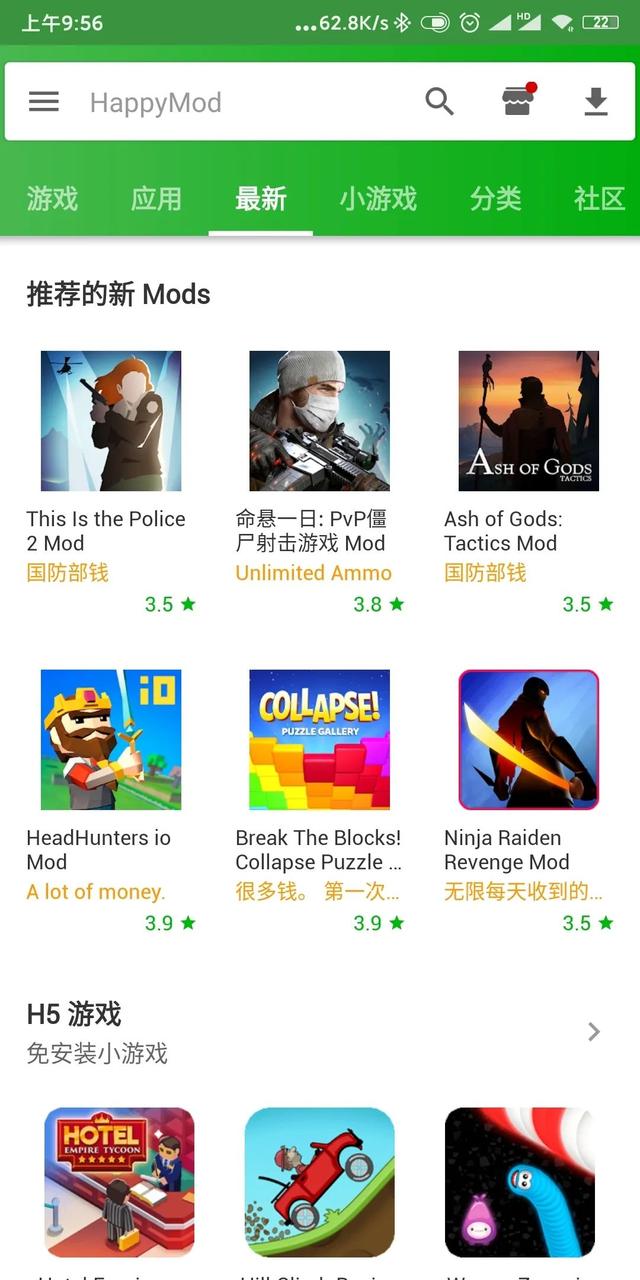Open This Is the Police 2 Mod
Viewport: 640px width, 1280px height.
(110, 421)
